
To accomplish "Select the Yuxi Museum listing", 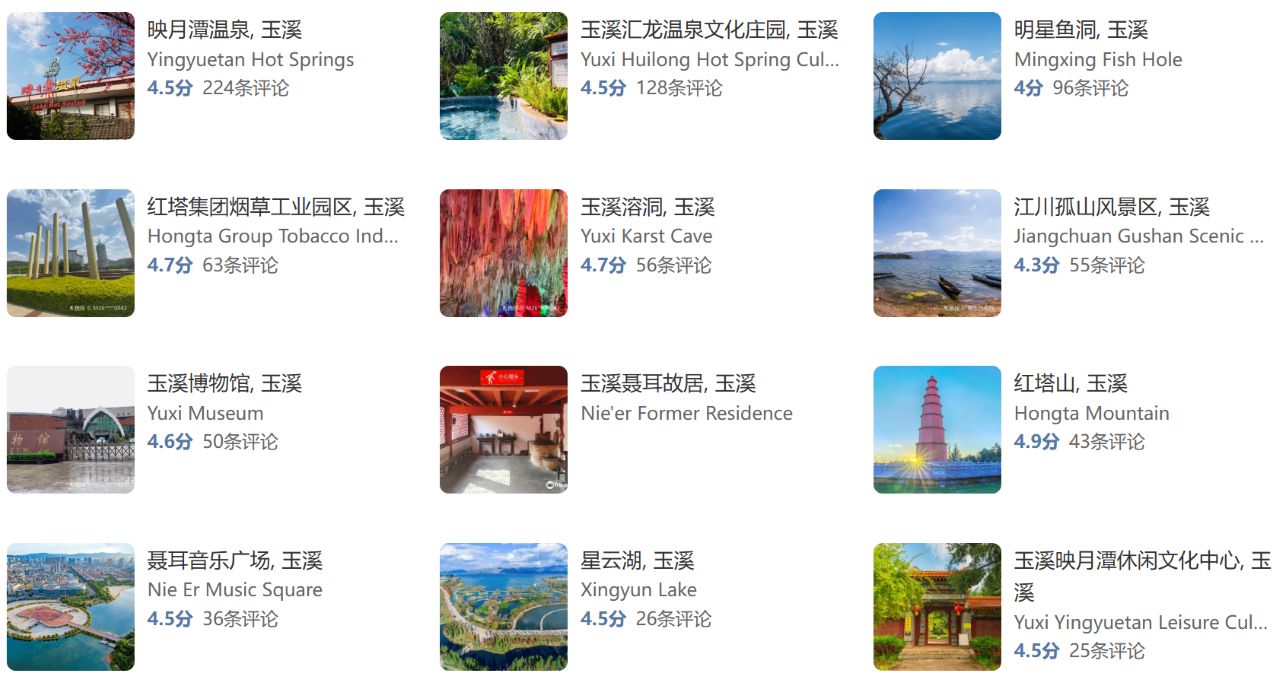I will pos(224,384).
